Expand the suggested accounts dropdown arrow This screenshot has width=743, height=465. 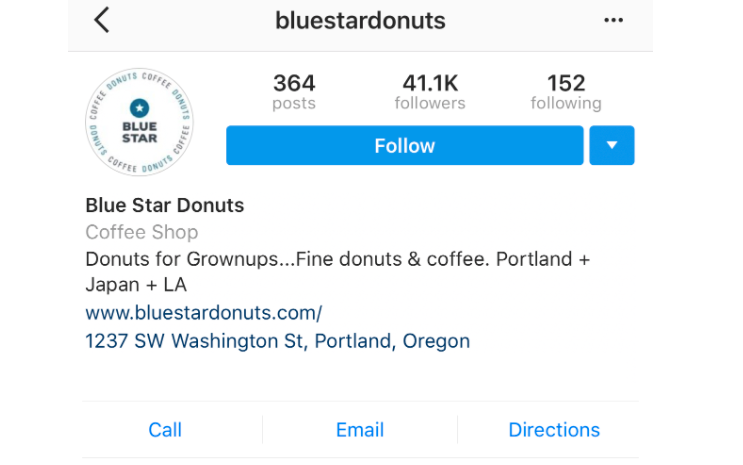tap(612, 146)
